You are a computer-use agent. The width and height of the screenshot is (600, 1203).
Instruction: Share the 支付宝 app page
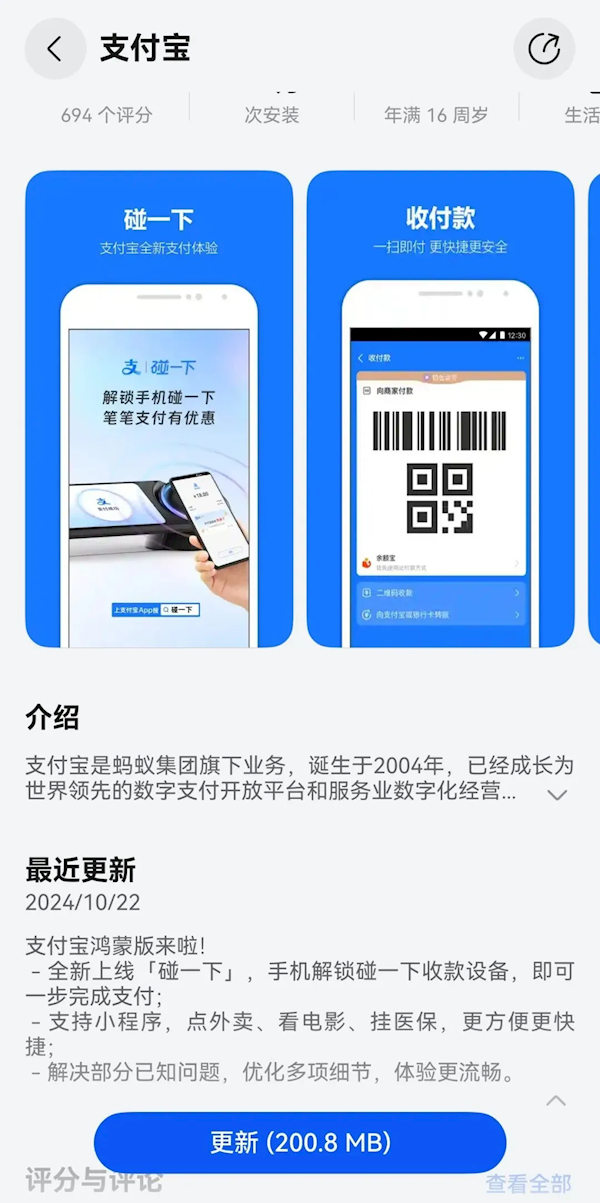pos(544,49)
